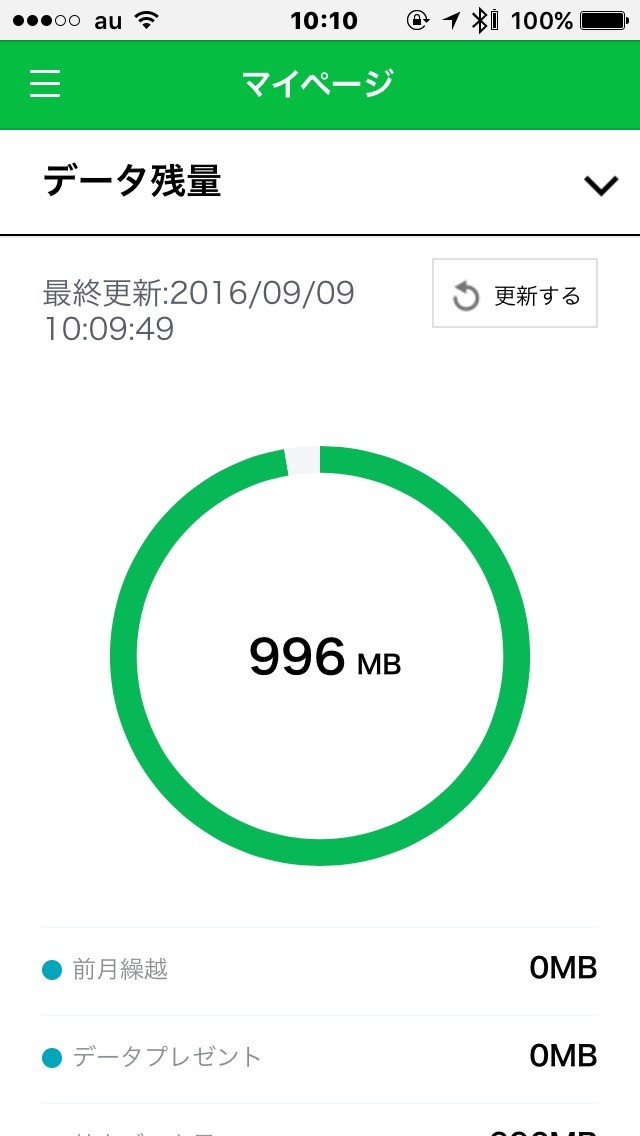Tap the 更新する refresh button

coord(515,293)
